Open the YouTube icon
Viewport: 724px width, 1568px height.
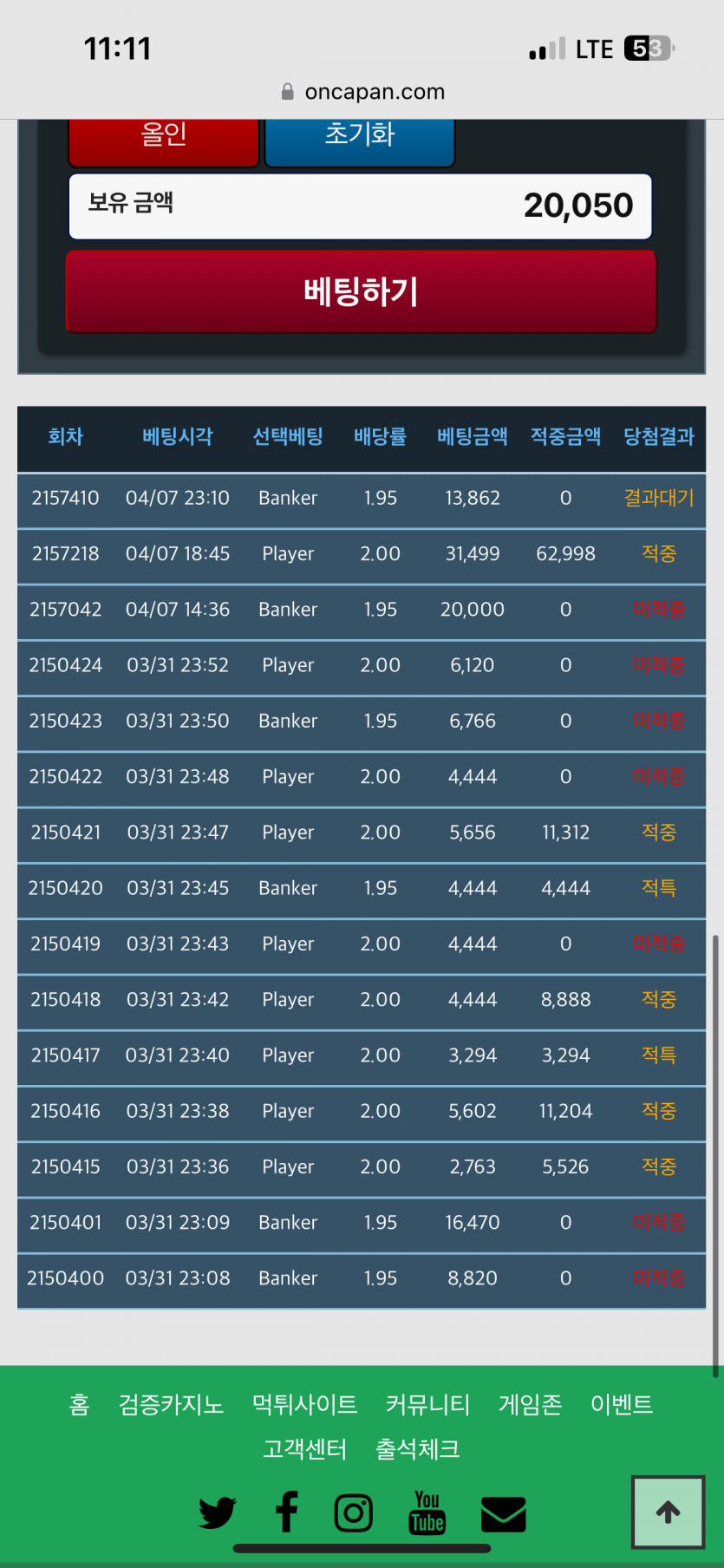coord(427,1512)
